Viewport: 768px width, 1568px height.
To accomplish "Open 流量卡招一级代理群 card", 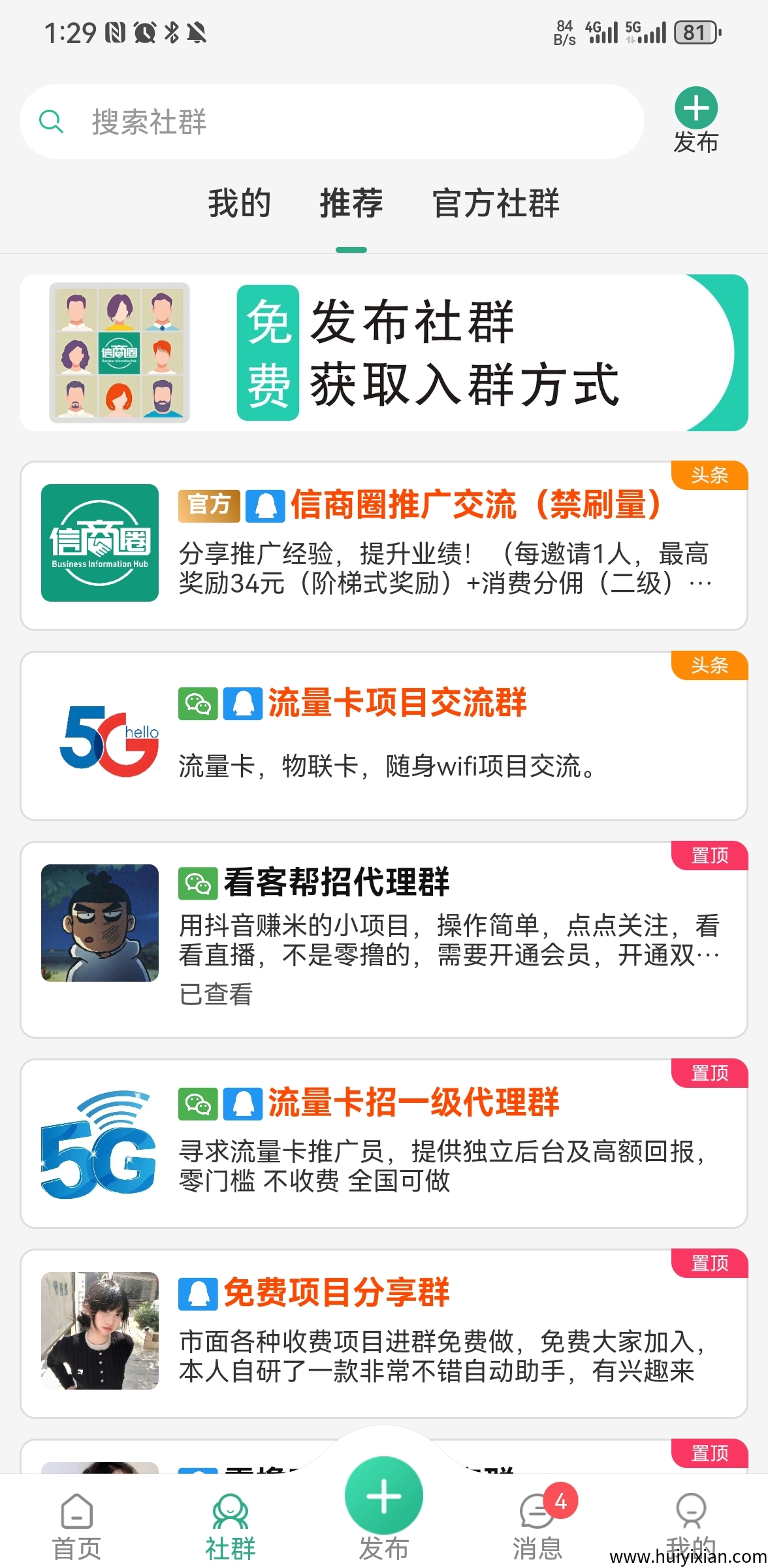I will 384,1143.
